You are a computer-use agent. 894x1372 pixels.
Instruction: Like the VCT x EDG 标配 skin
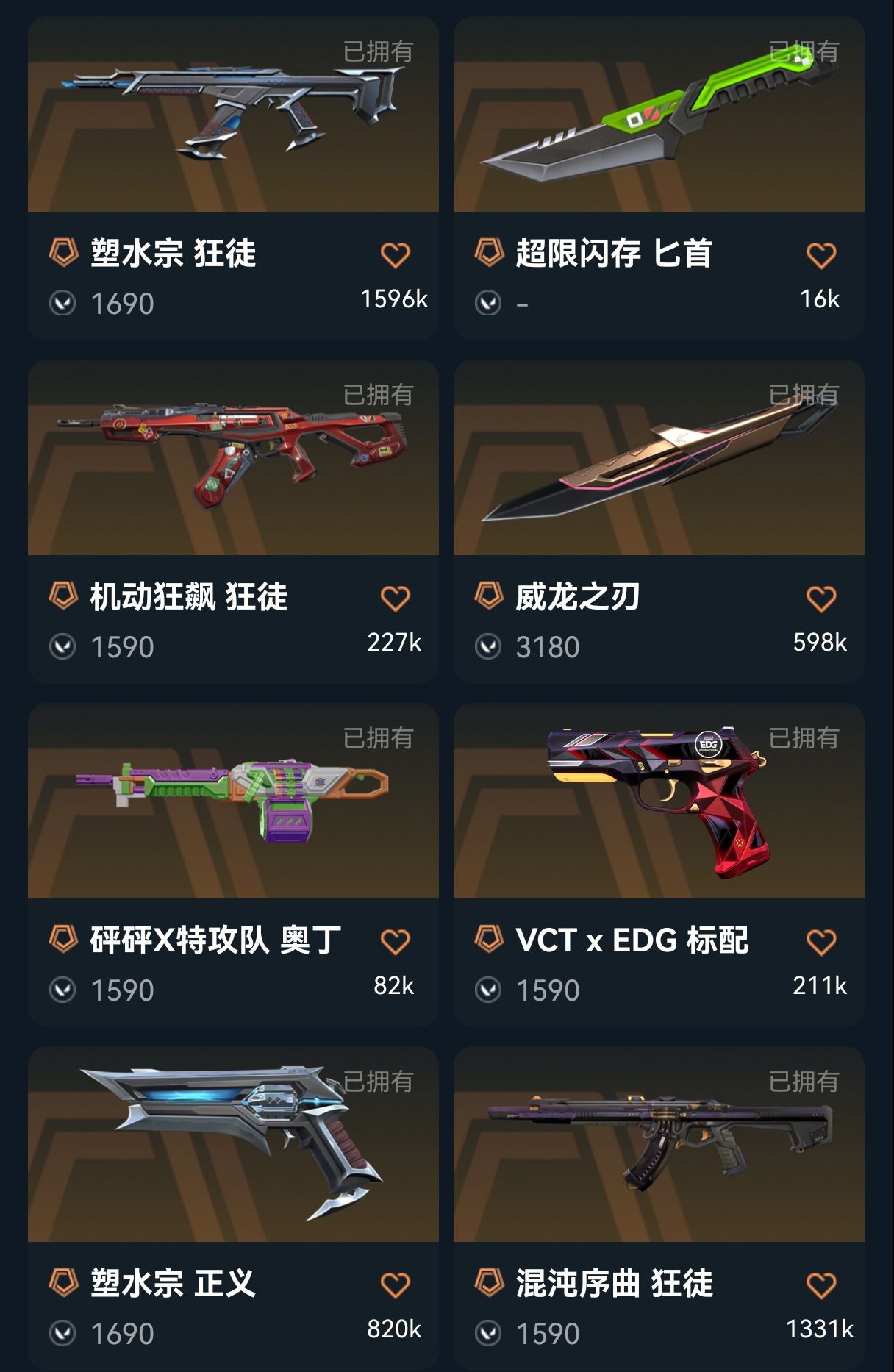click(820, 942)
